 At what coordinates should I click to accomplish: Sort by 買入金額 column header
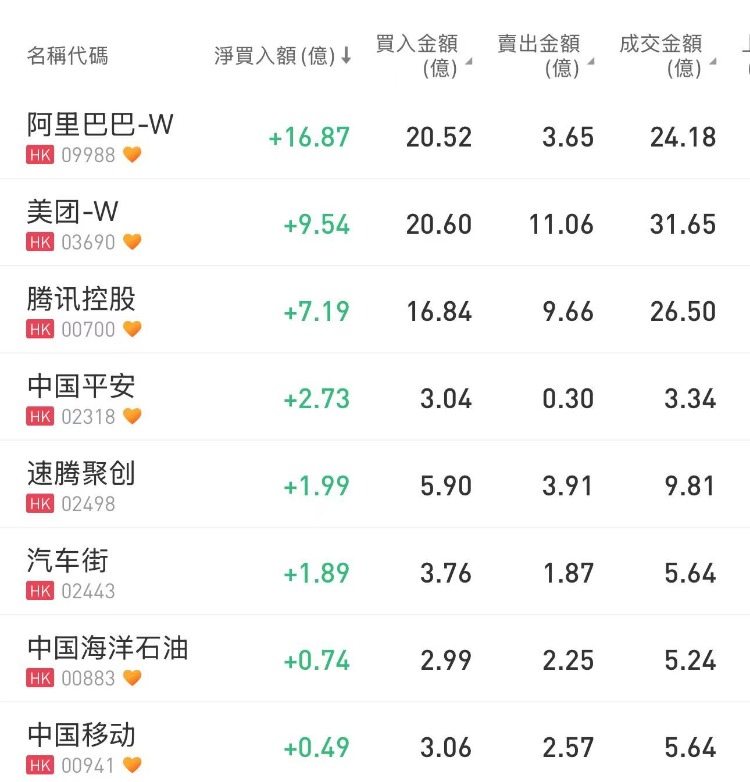(x=418, y=55)
